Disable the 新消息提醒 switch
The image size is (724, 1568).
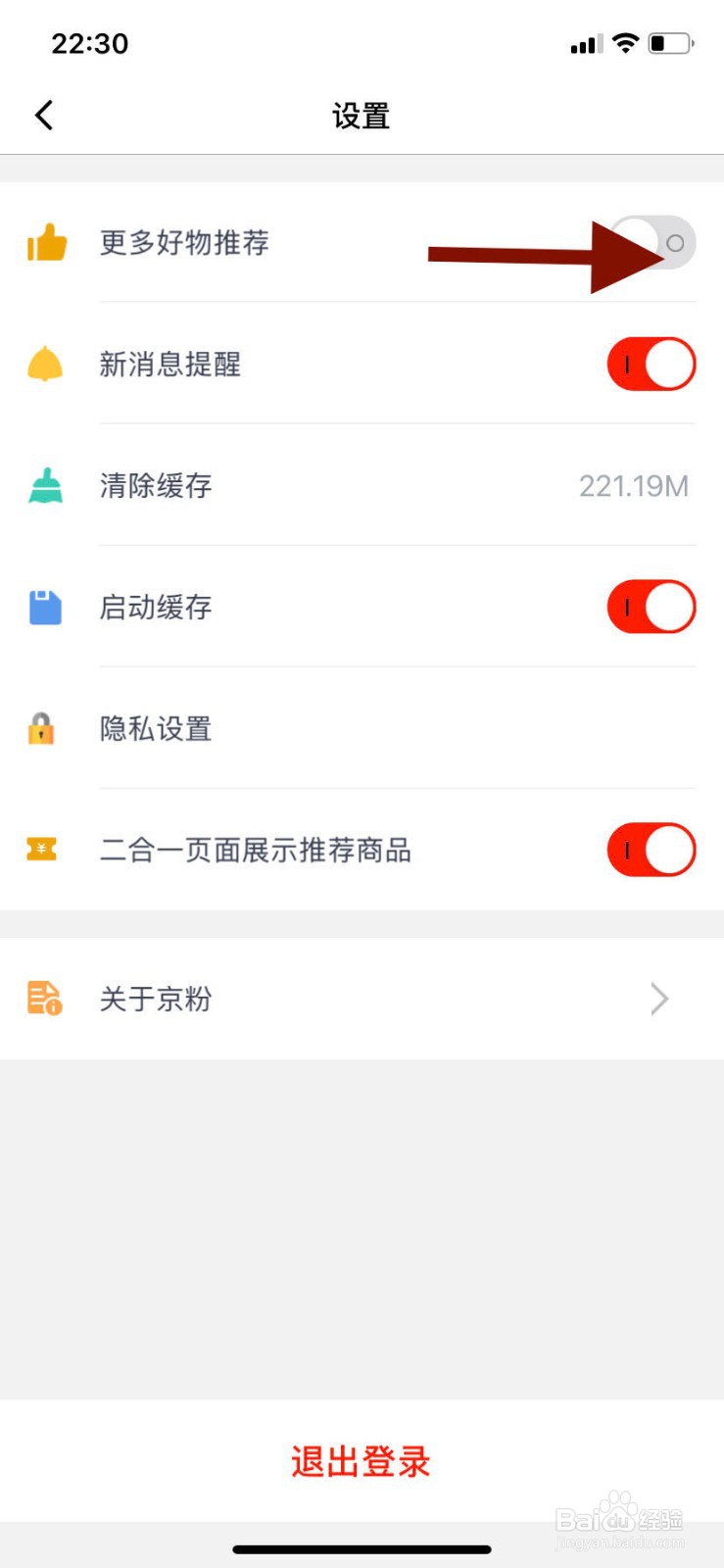click(651, 364)
